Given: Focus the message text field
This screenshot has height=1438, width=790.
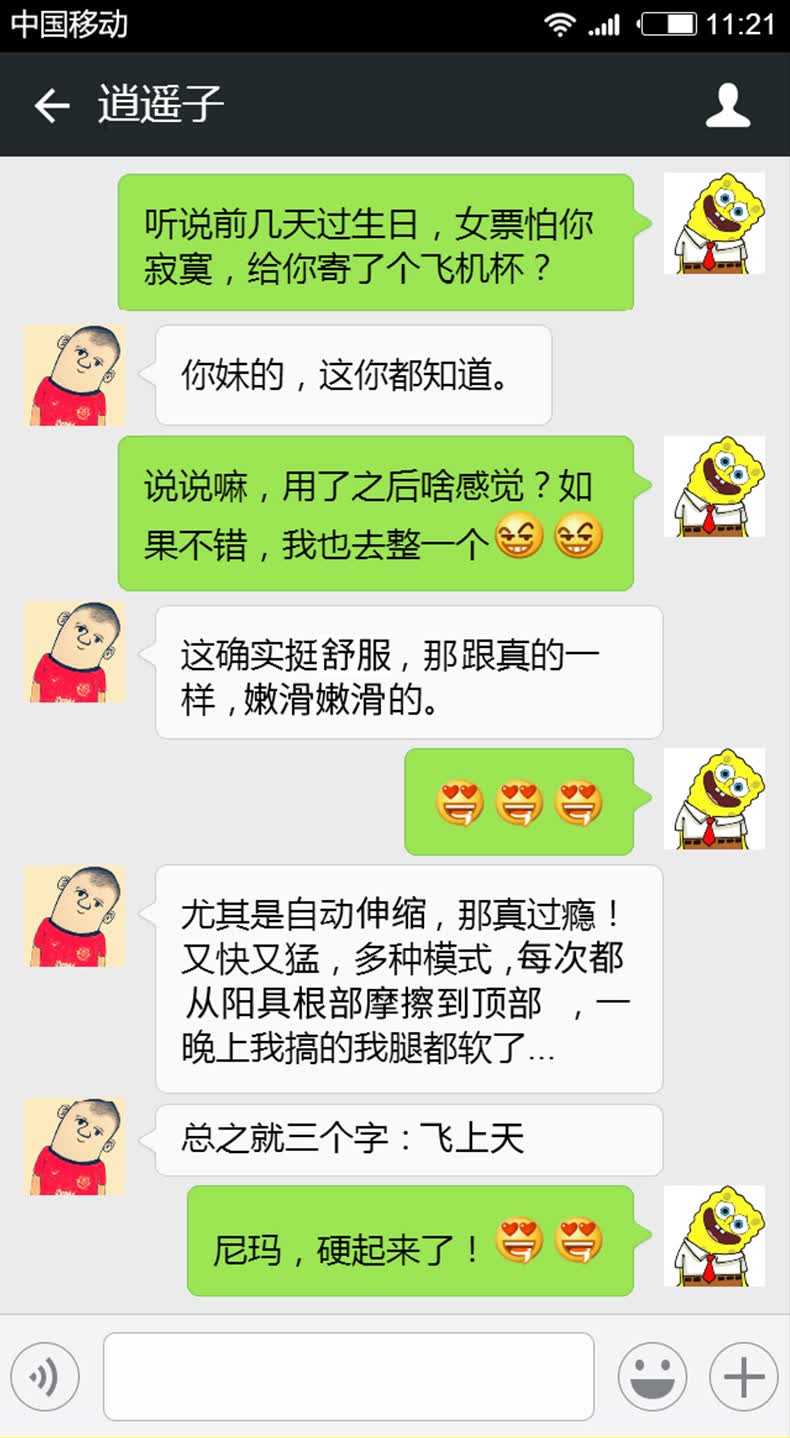Looking at the screenshot, I should (349, 1376).
